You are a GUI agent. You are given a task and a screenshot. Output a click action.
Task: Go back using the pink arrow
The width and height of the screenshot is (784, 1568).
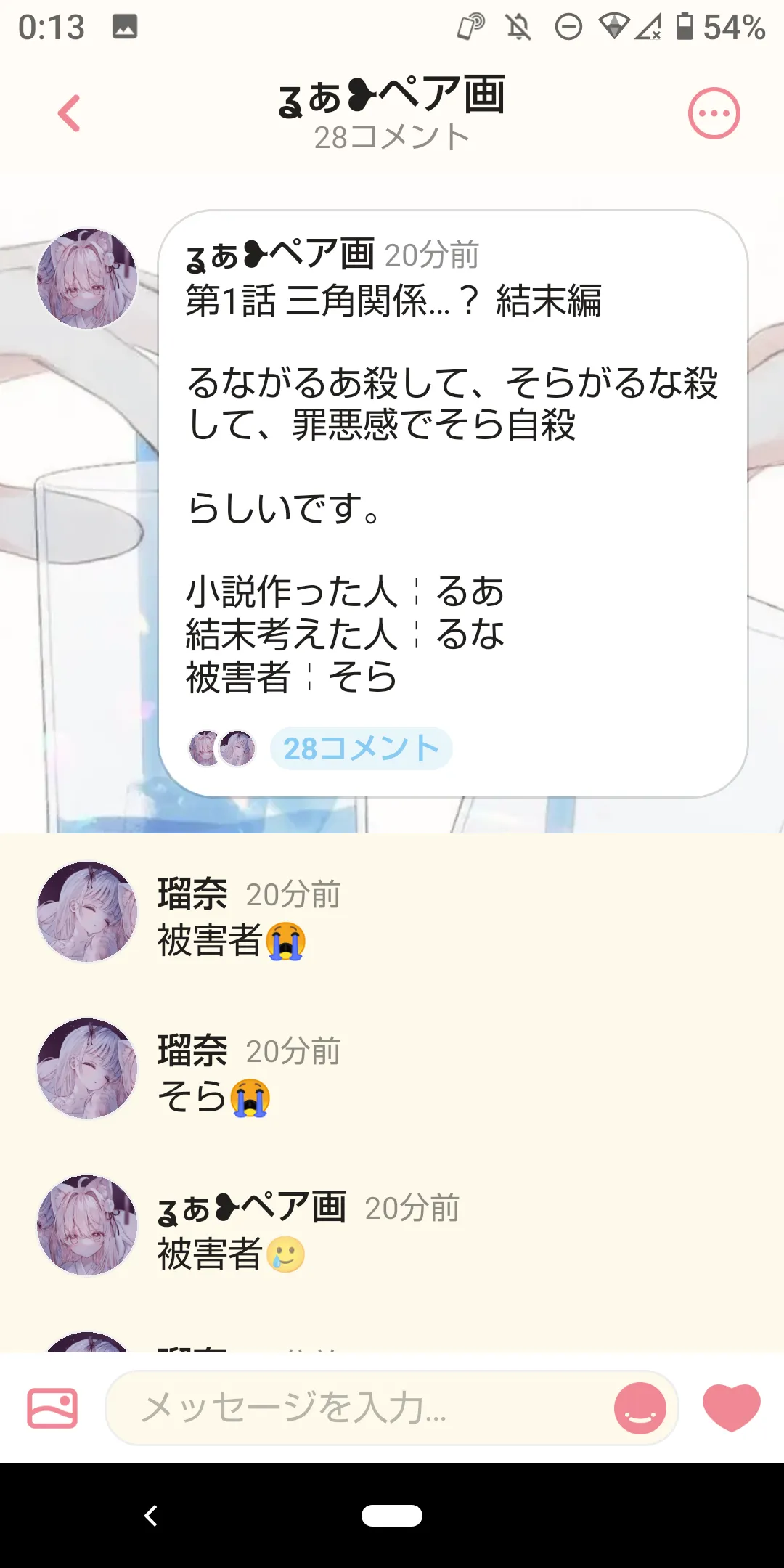pos(69,114)
